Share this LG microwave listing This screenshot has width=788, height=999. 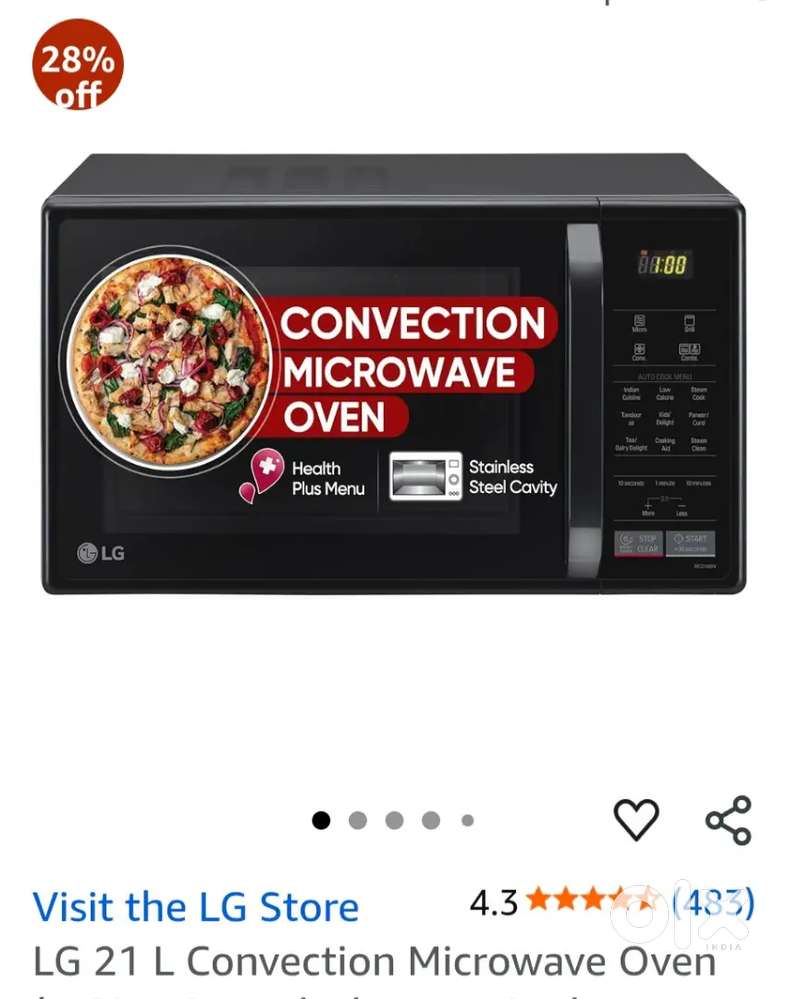point(728,820)
